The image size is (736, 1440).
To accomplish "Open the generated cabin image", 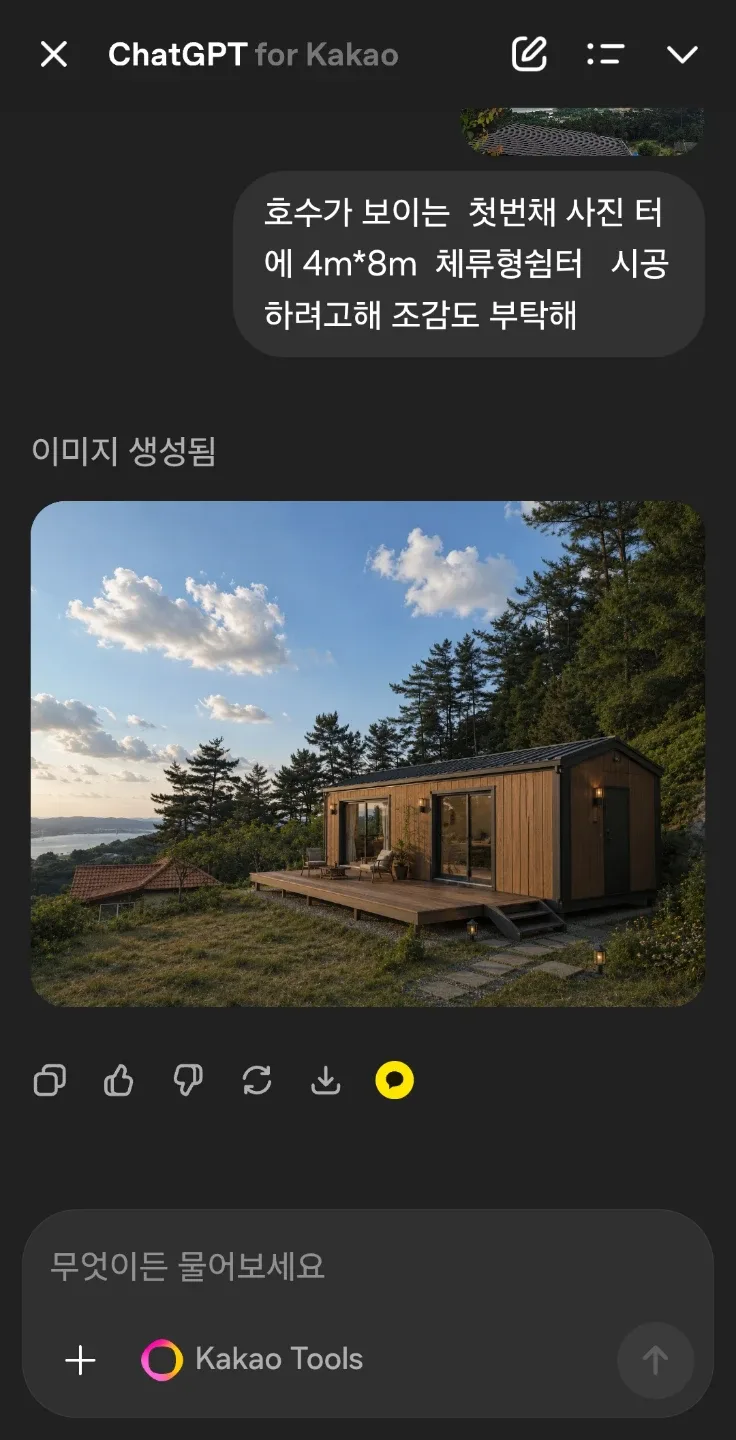I will pos(368,754).
